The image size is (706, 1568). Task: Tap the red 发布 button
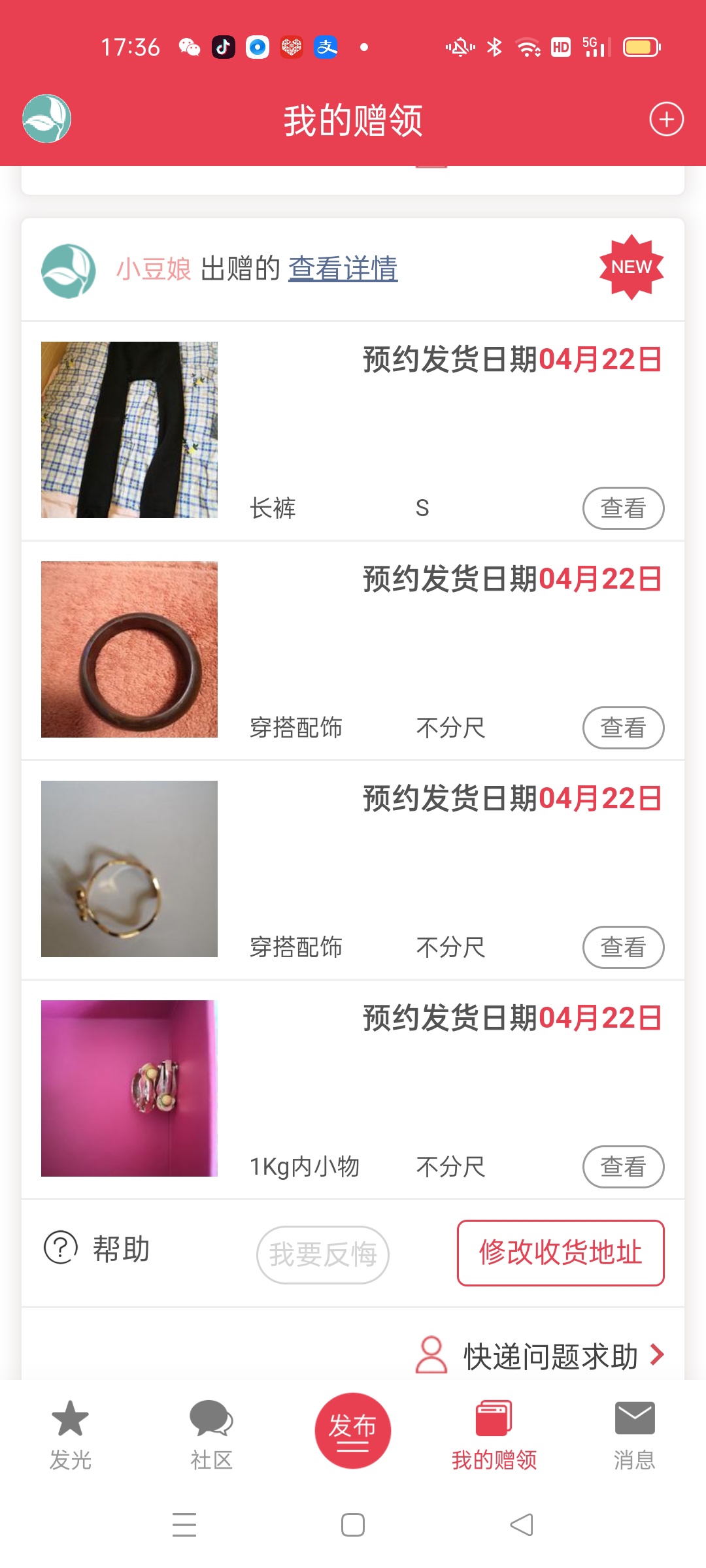[353, 1430]
